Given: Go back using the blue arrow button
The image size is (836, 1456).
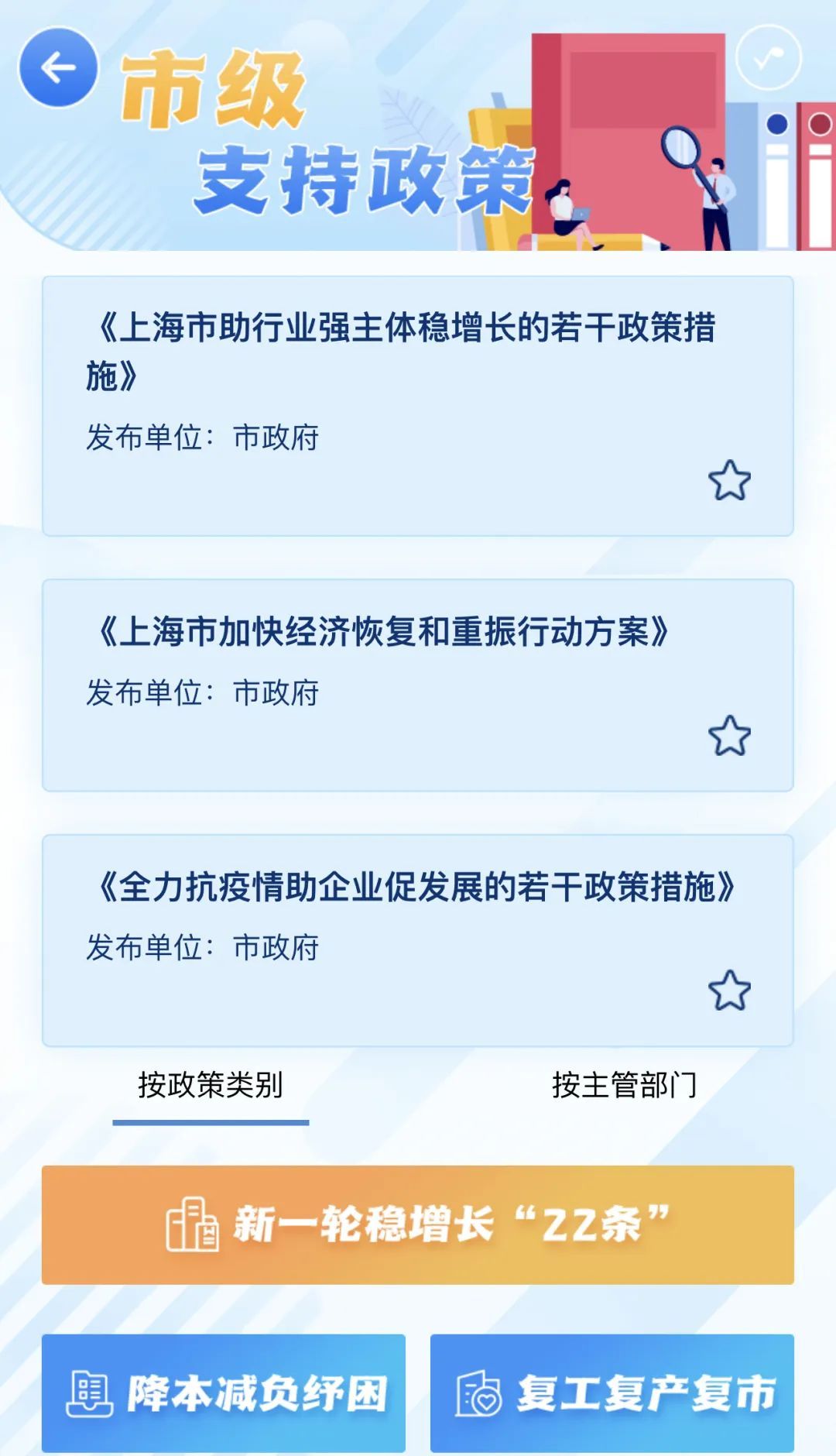Looking at the screenshot, I should pyautogui.click(x=58, y=67).
